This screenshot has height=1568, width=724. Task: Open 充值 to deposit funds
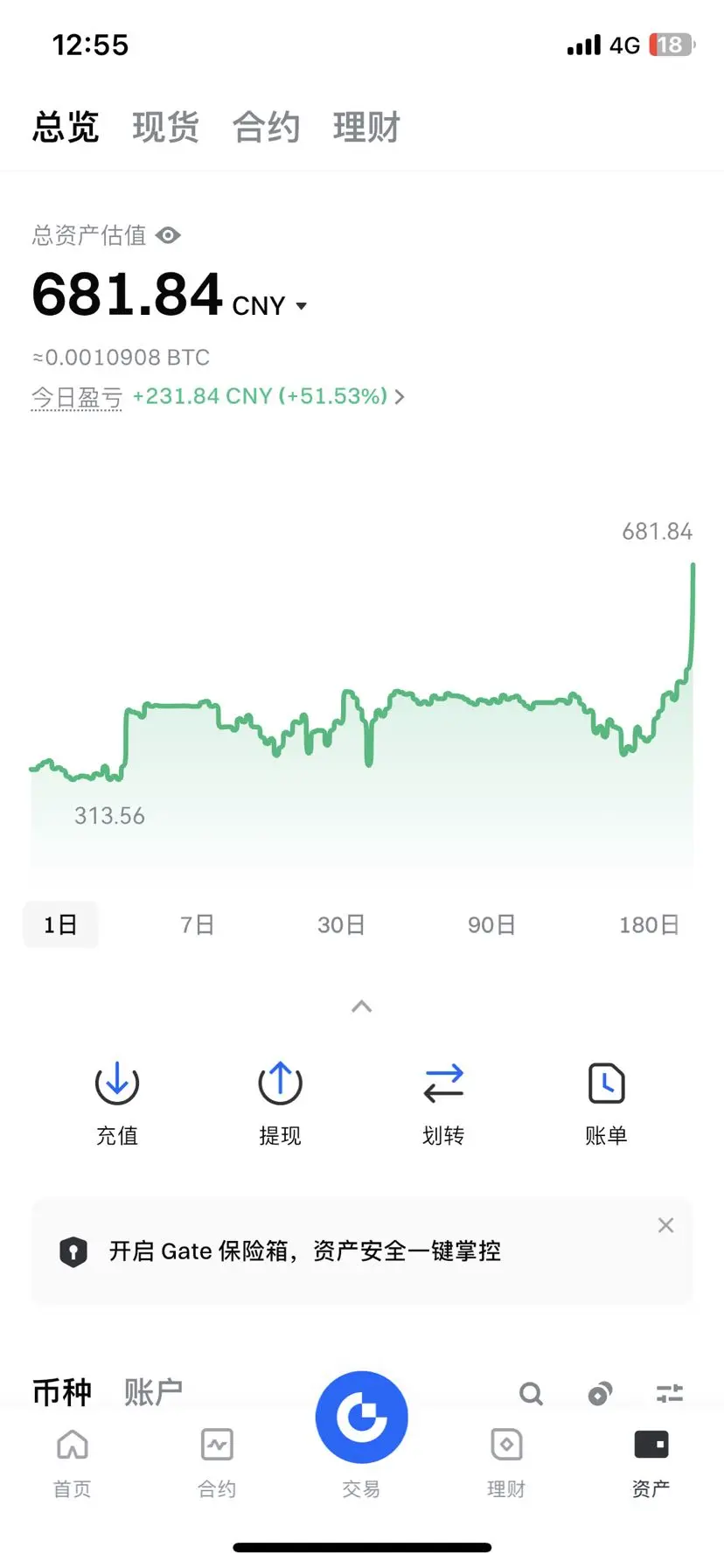[117, 1102]
